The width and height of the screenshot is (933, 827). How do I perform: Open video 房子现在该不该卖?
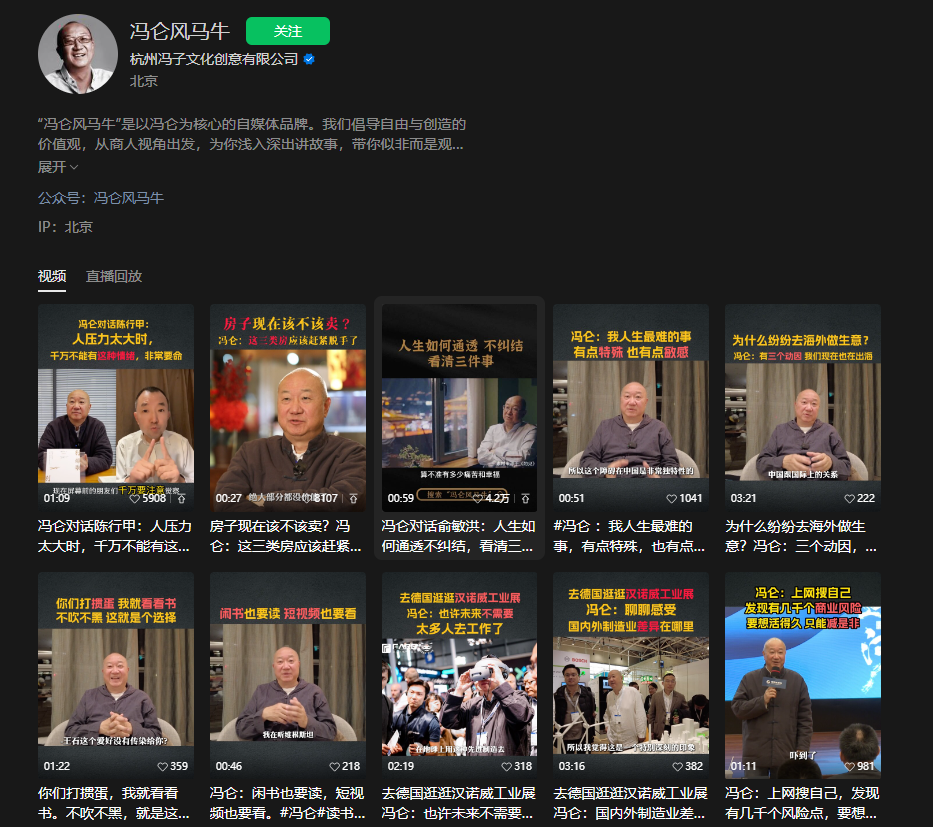[x=288, y=407]
